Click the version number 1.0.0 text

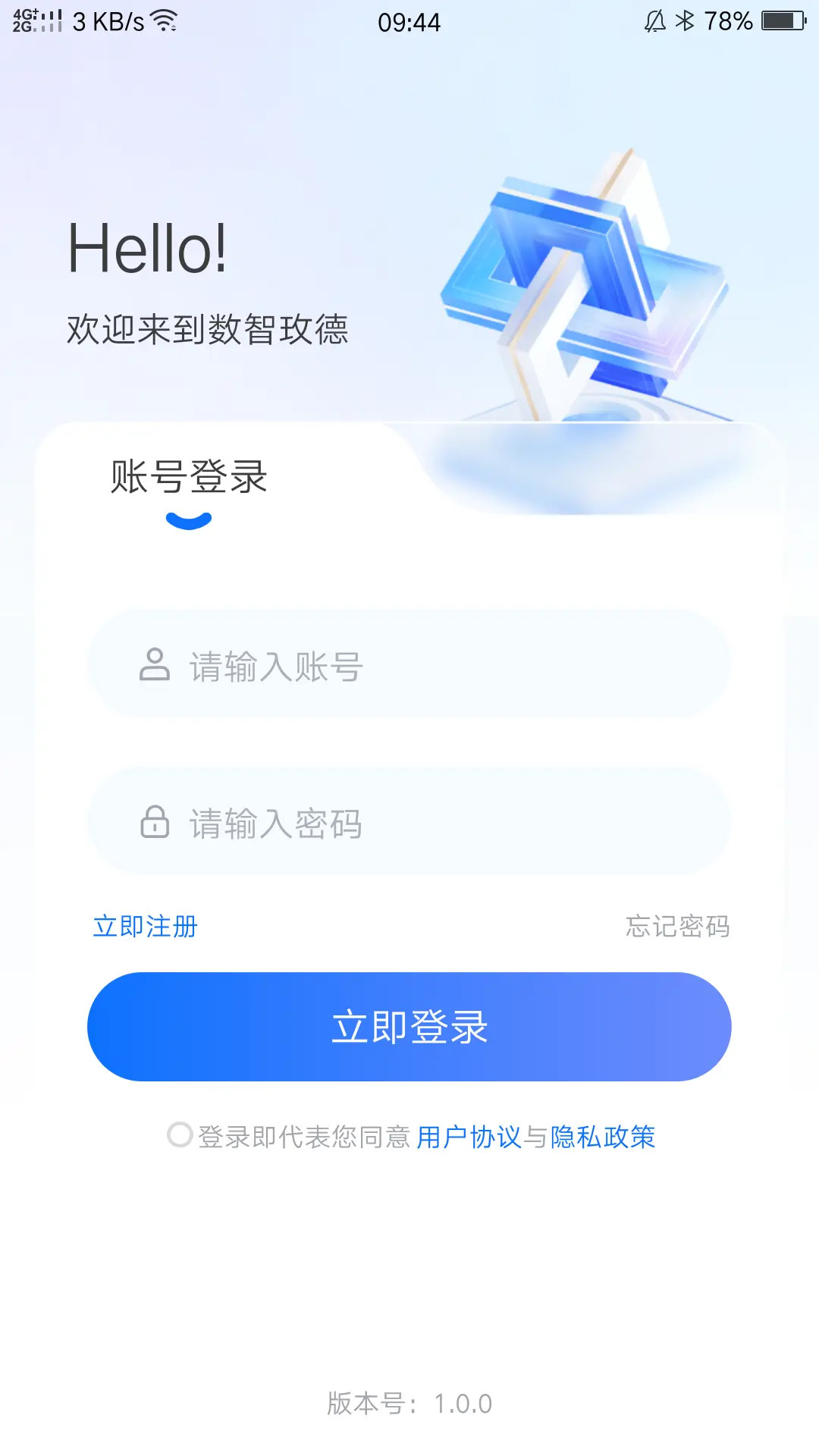pyautogui.click(x=463, y=1402)
